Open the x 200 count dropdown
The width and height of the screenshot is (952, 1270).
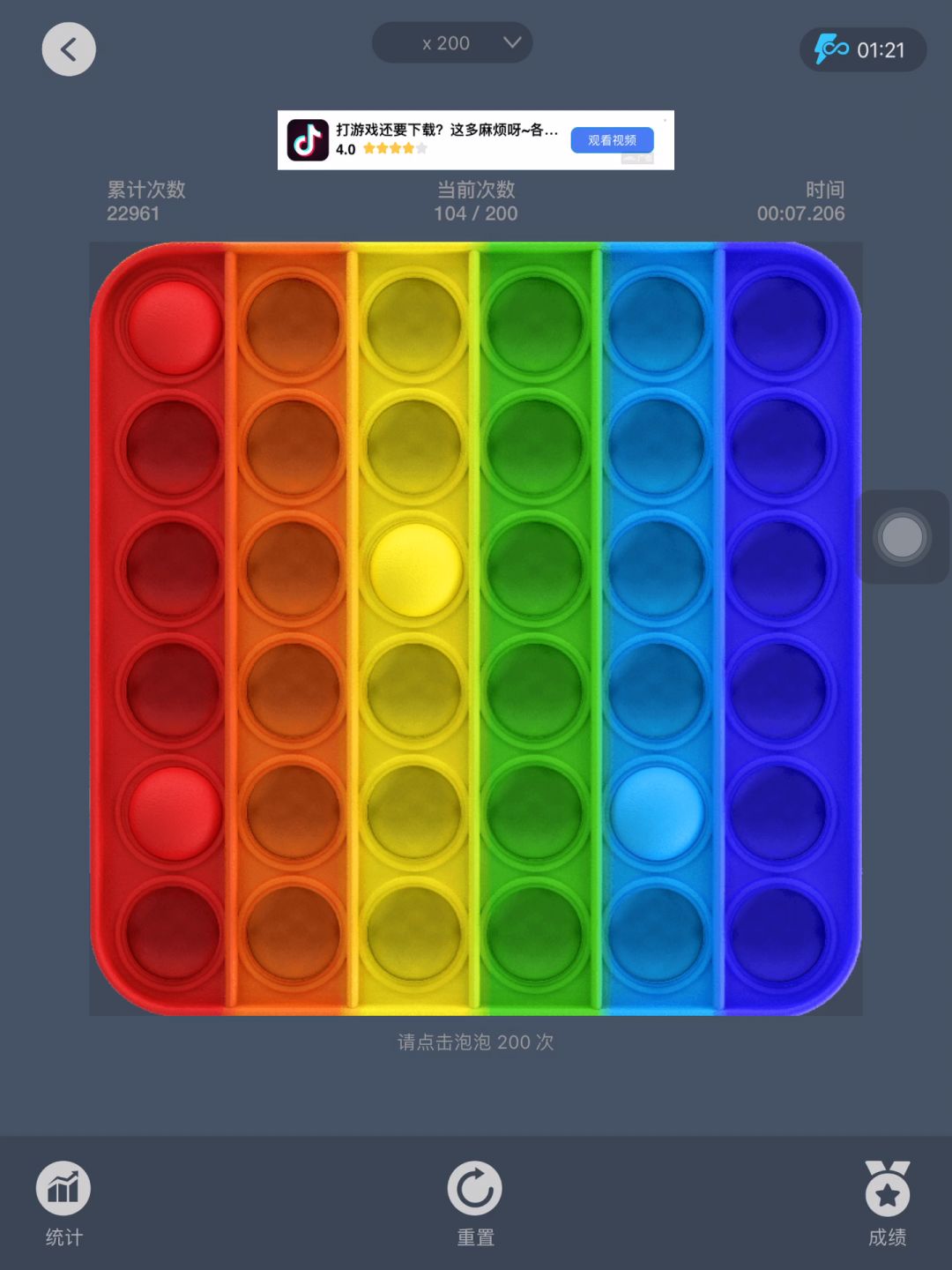point(452,43)
